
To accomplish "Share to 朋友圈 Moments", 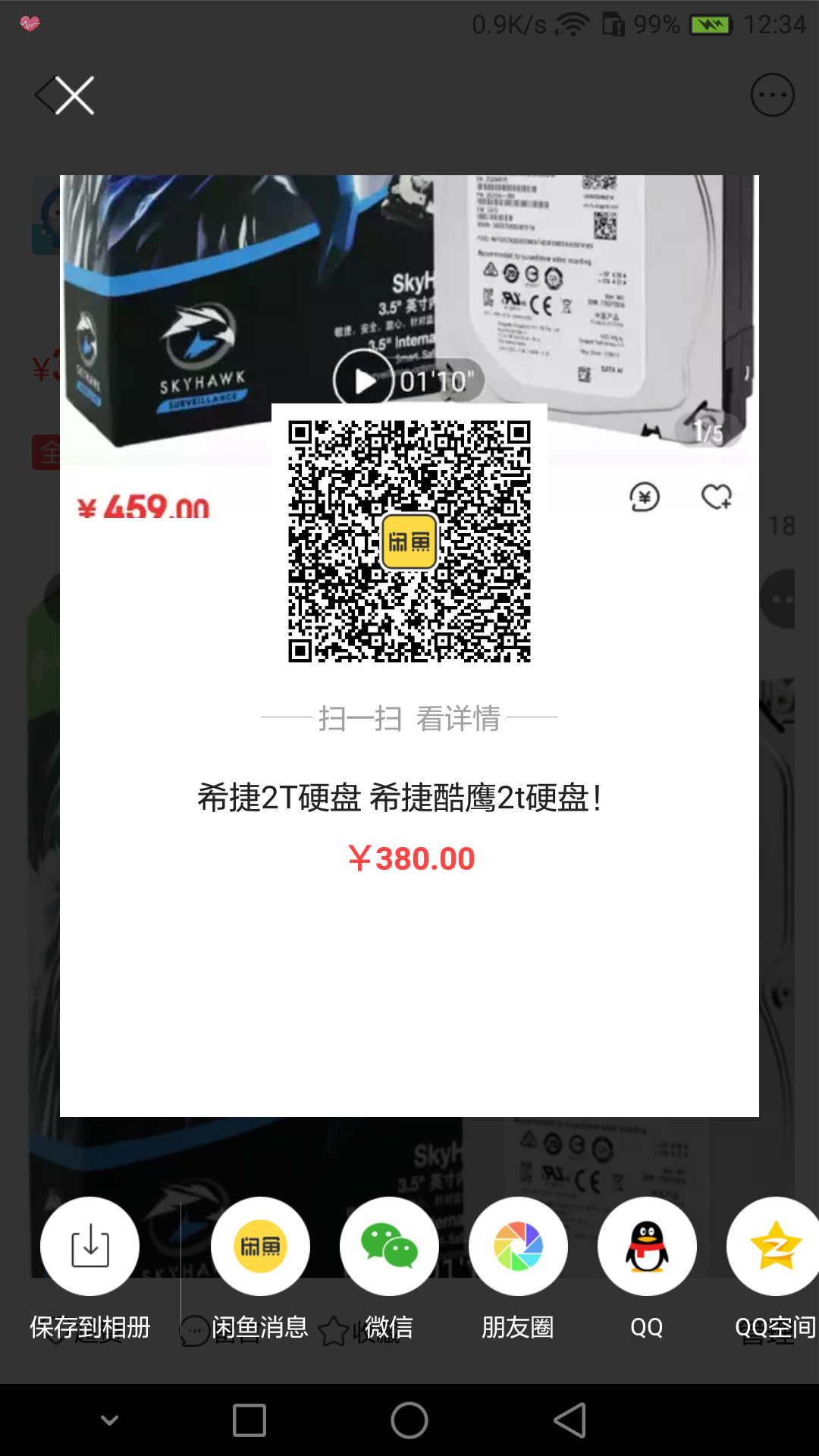I will (517, 1246).
